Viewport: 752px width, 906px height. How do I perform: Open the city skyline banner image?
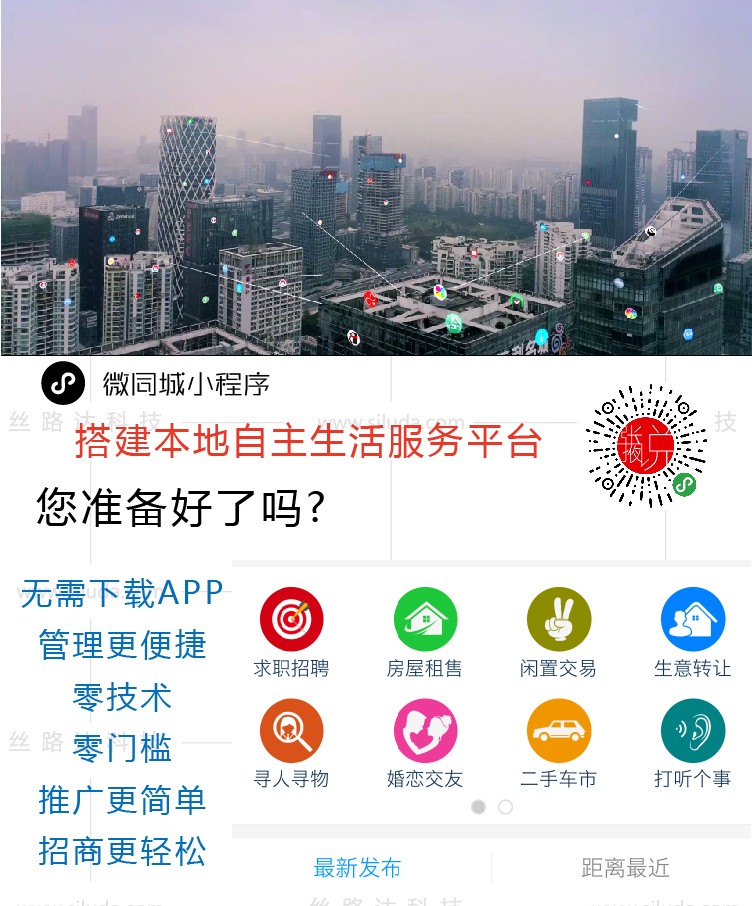tap(376, 180)
